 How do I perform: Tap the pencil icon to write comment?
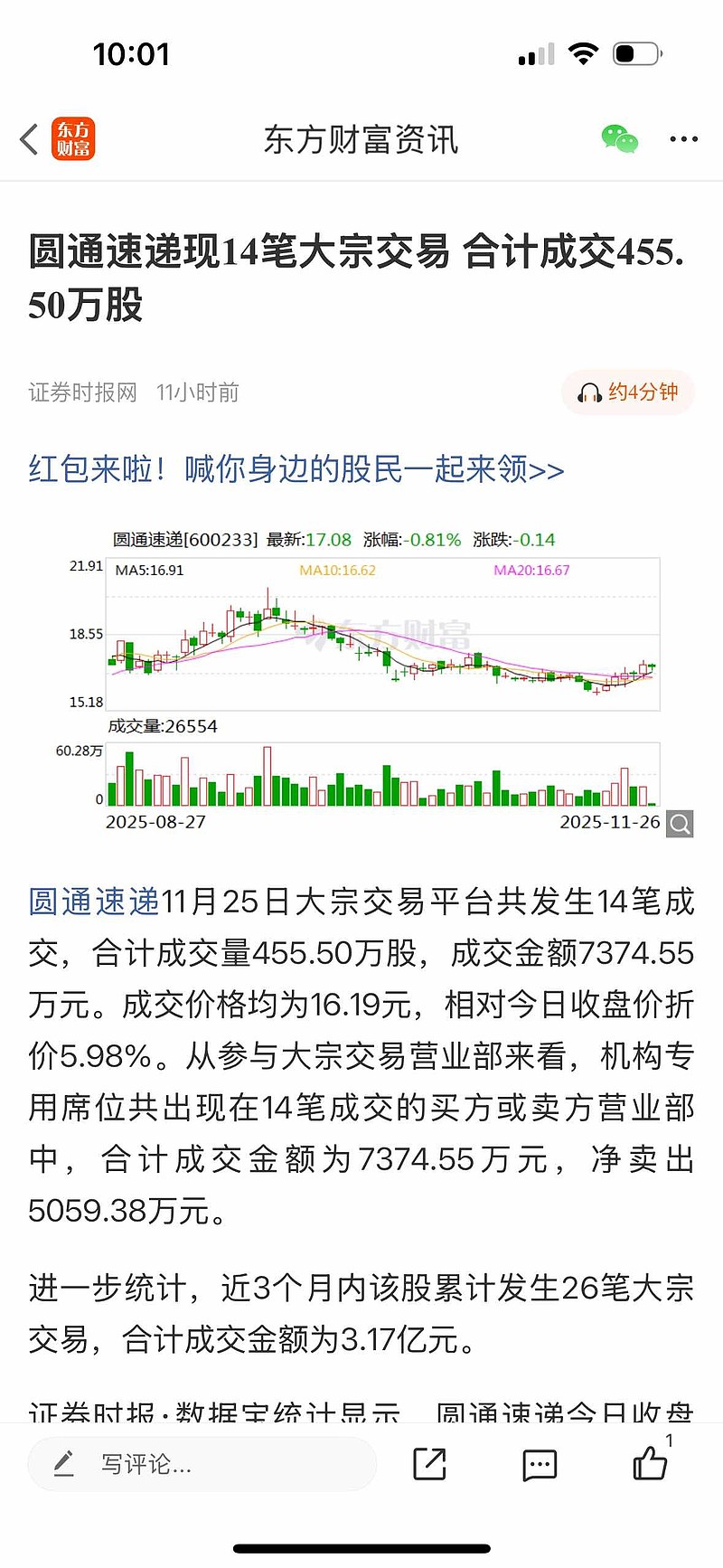click(x=63, y=1464)
